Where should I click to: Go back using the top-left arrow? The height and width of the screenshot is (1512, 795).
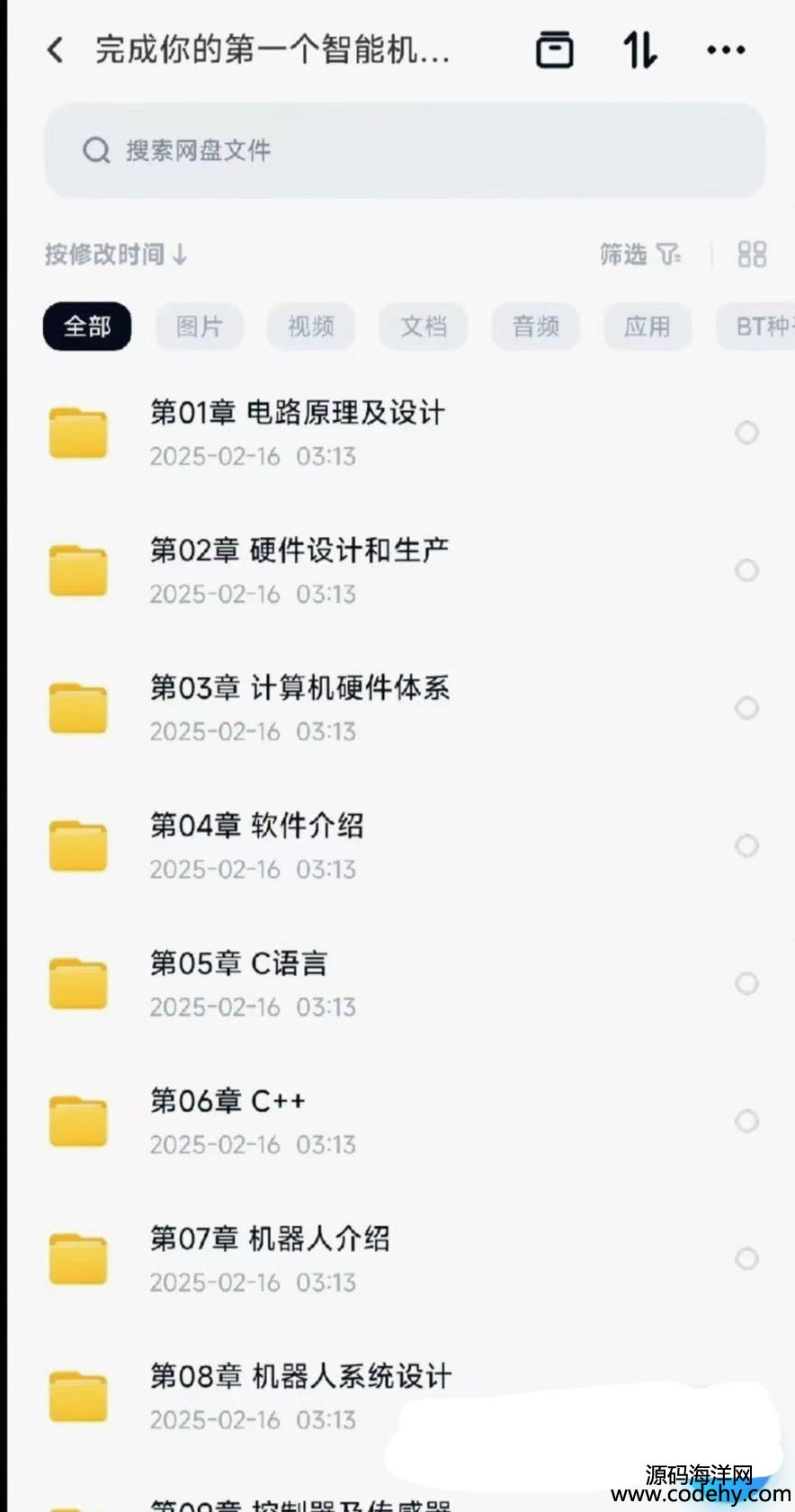56,50
